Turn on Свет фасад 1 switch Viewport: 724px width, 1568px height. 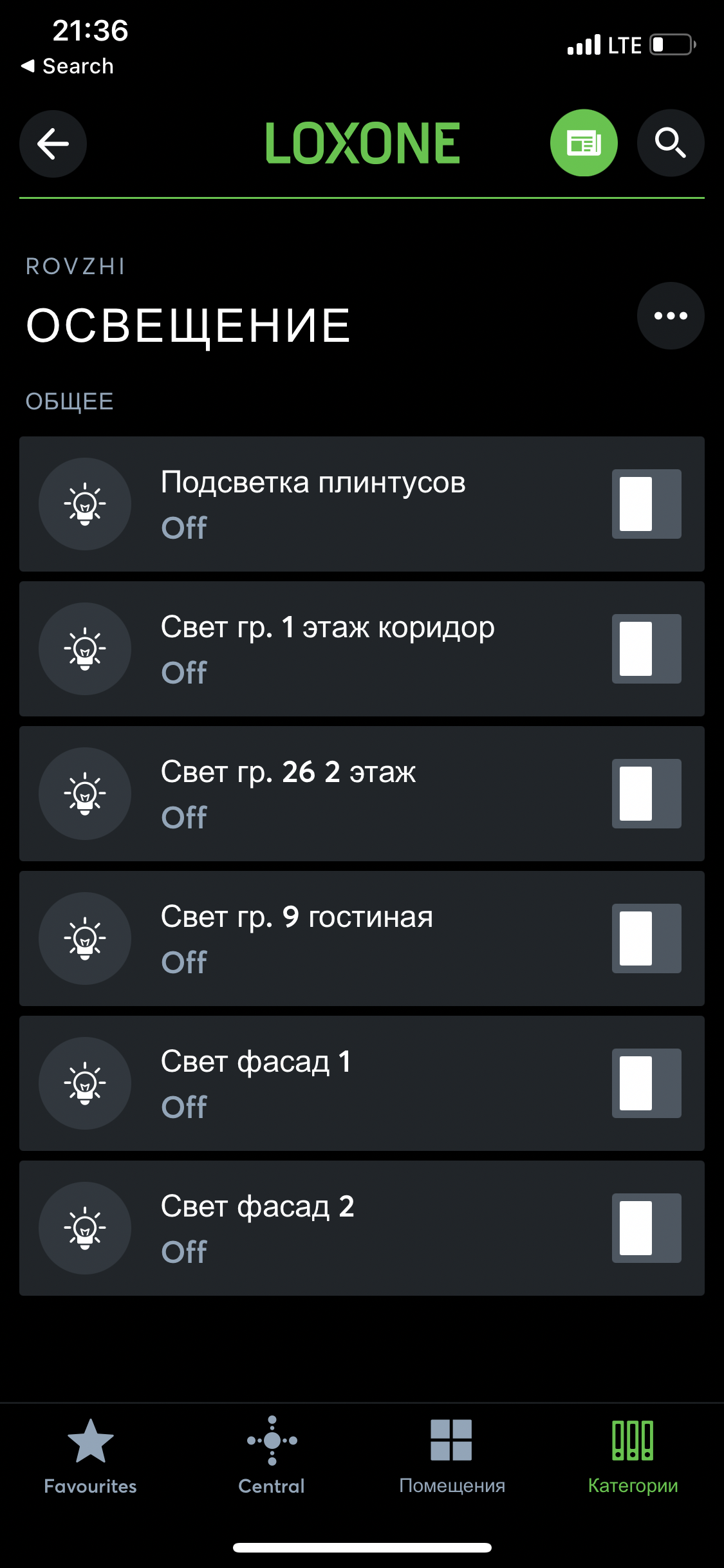(x=646, y=1083)
